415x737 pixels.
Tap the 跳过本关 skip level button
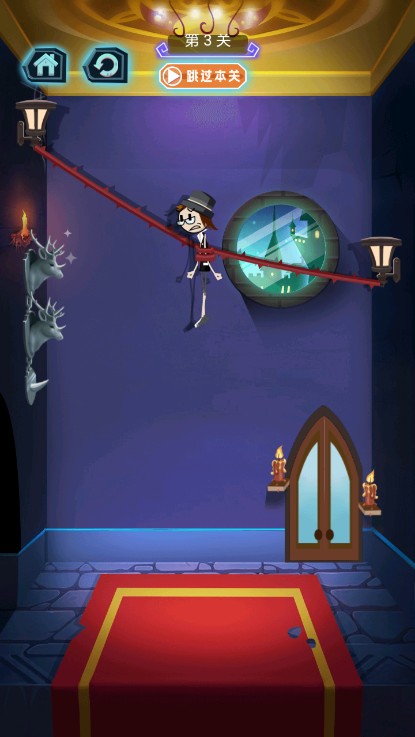(x=203, y=76)
